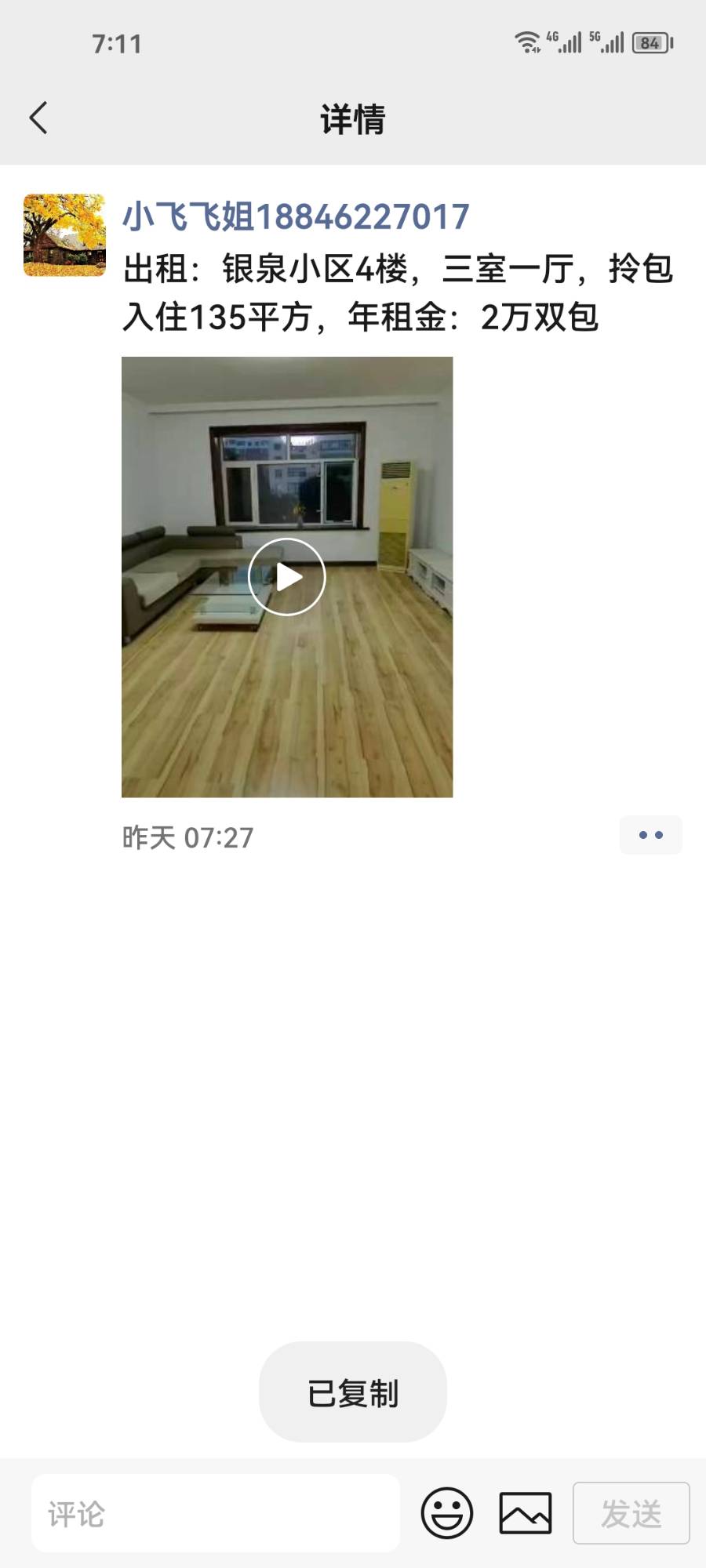The height and width of the screenshot is (1568, 706).
Task: Go back from the 详情 page
Action: (x=38, y=118)
